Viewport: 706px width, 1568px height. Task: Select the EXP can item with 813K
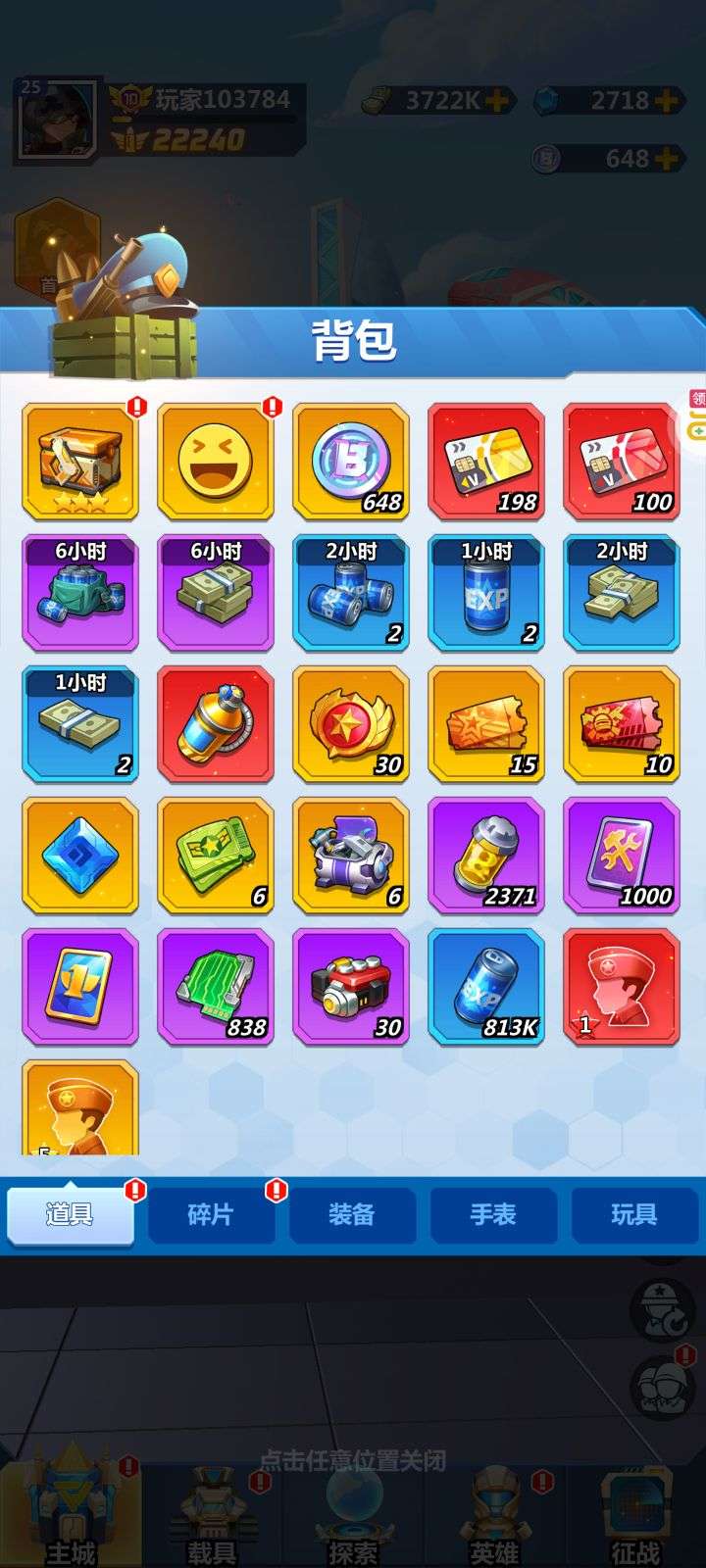pyautogui.click(x=486, y=986)
